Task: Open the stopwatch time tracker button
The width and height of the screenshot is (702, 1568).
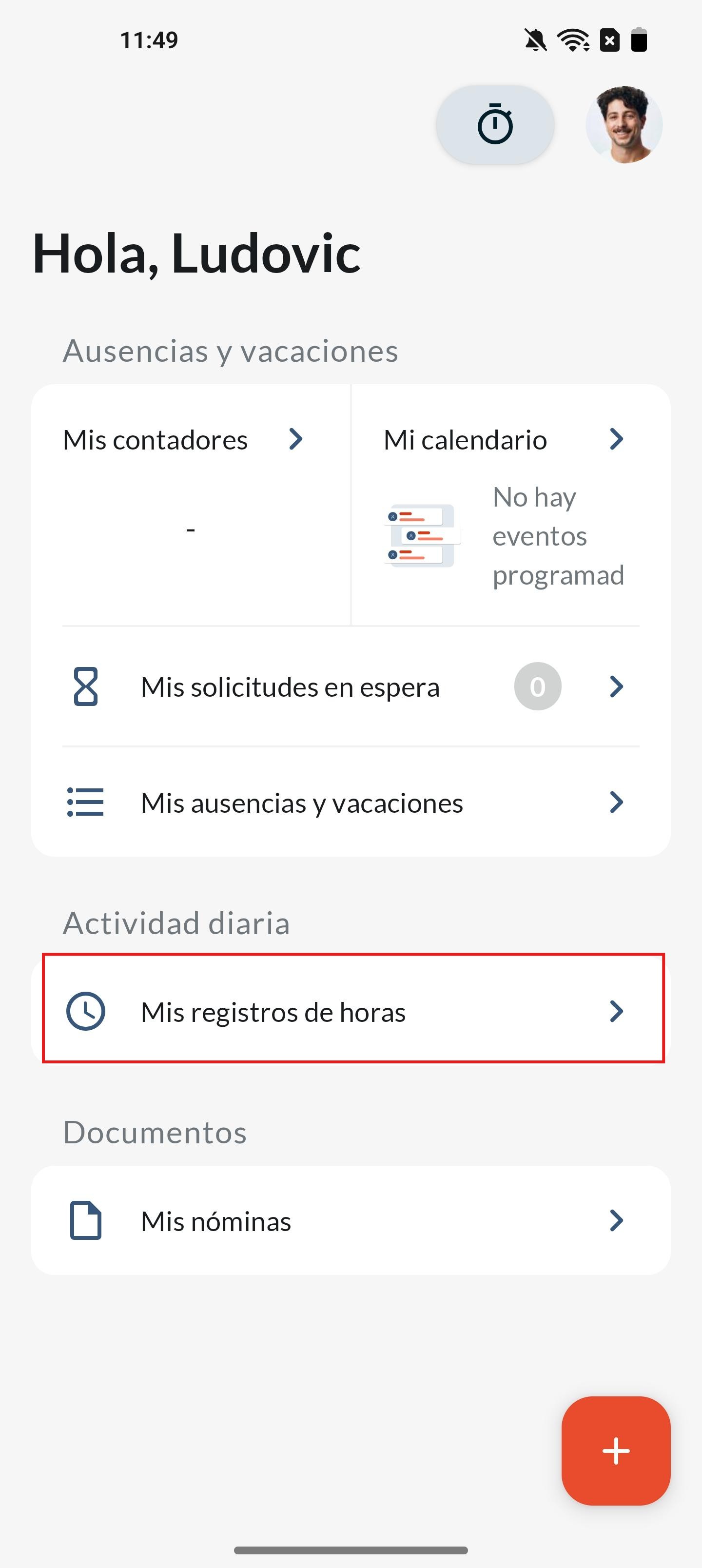Action: point(494,125)
